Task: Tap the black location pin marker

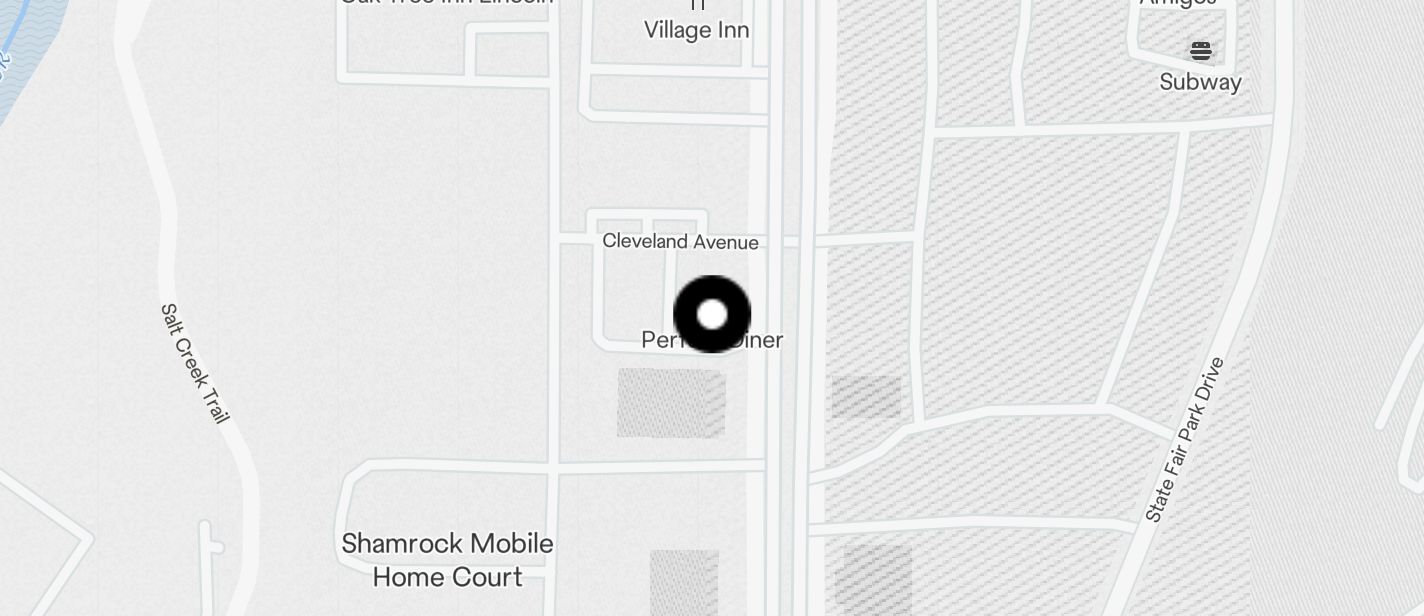Action: point(712,314)
